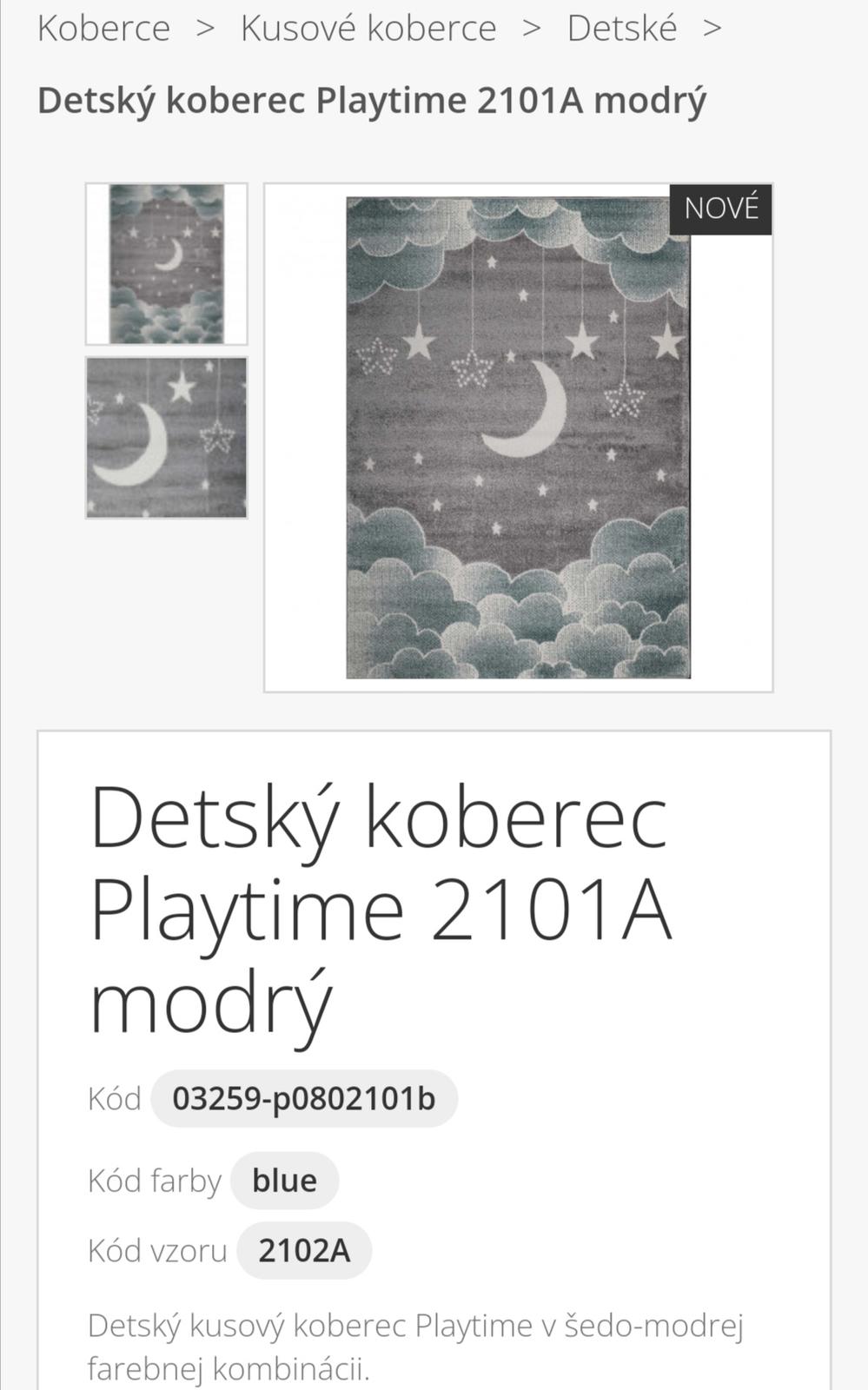868x1390 pixels.
Task: Enlarge the main rug product image
Action: click(x=518, y=437)
